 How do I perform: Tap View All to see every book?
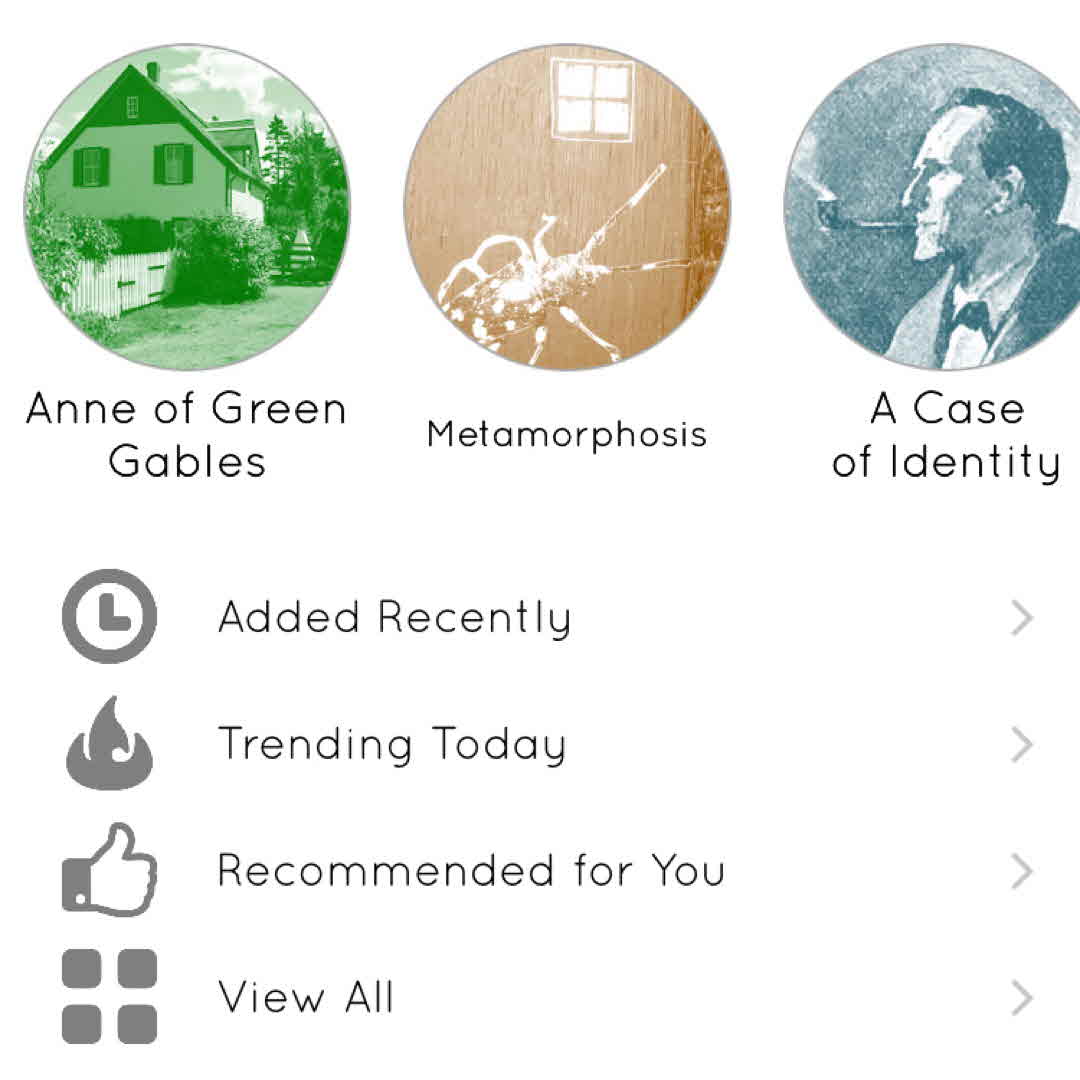coord(306,997)
